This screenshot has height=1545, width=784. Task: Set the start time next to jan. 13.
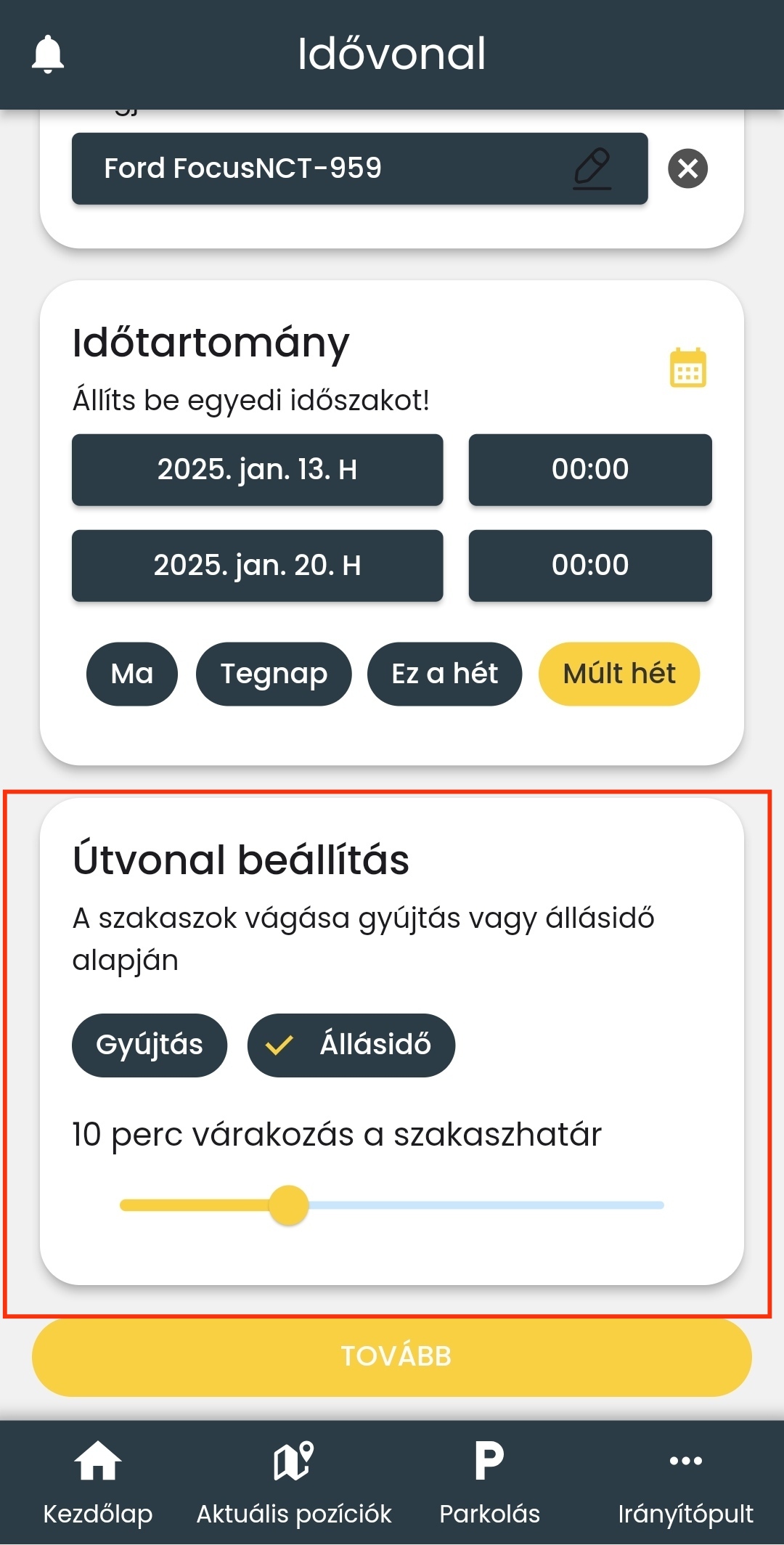589,470
